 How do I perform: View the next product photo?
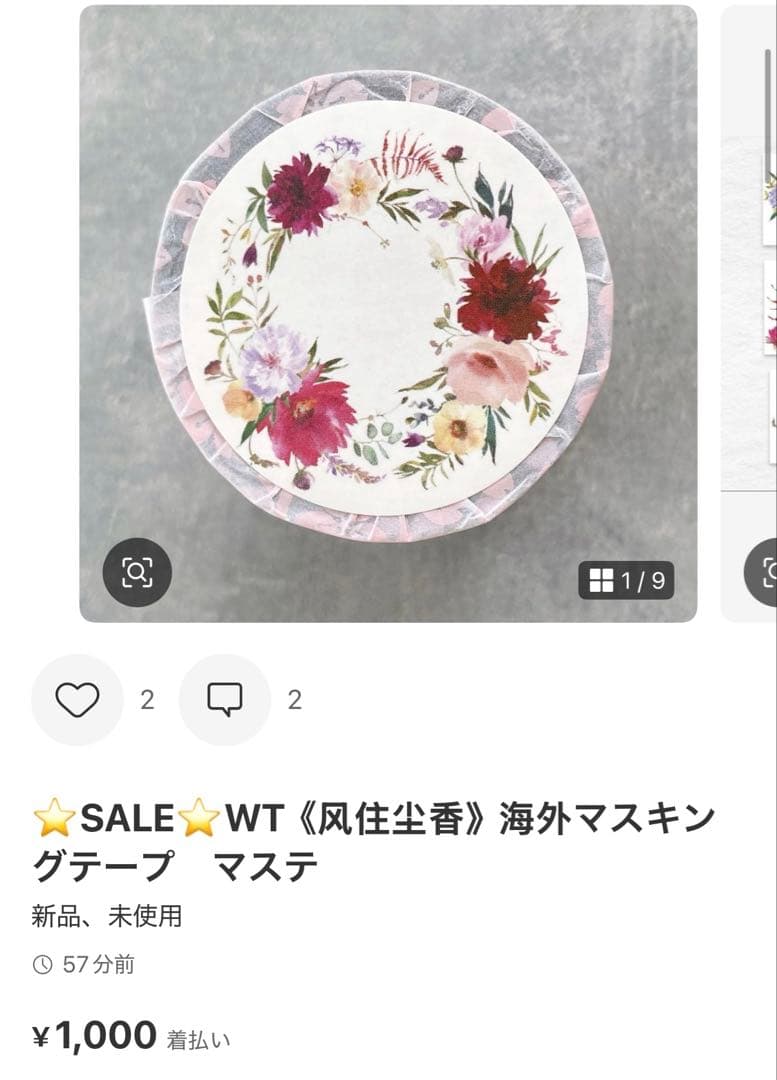point(750,300)
